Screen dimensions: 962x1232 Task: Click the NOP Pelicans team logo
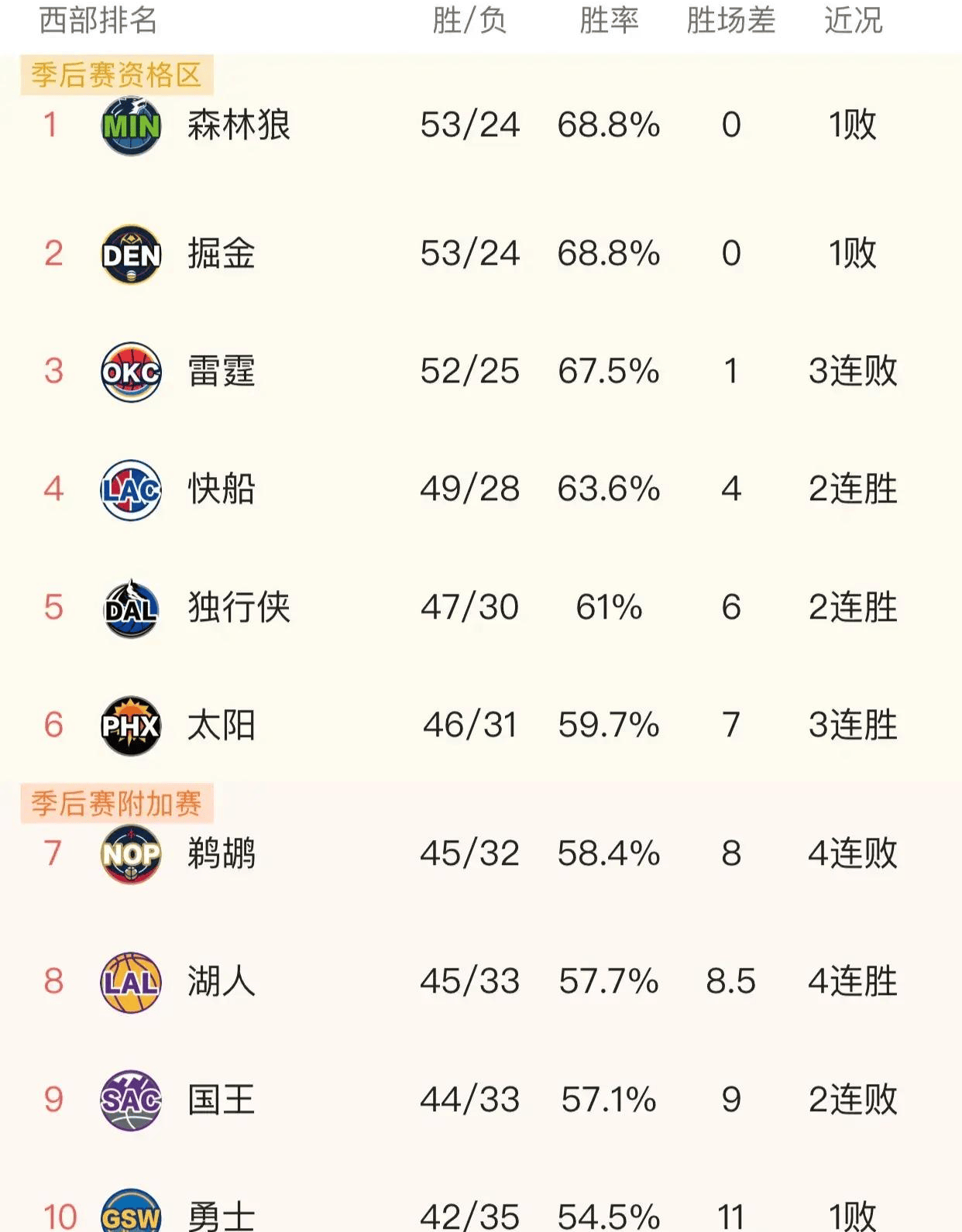coord(132,855)
